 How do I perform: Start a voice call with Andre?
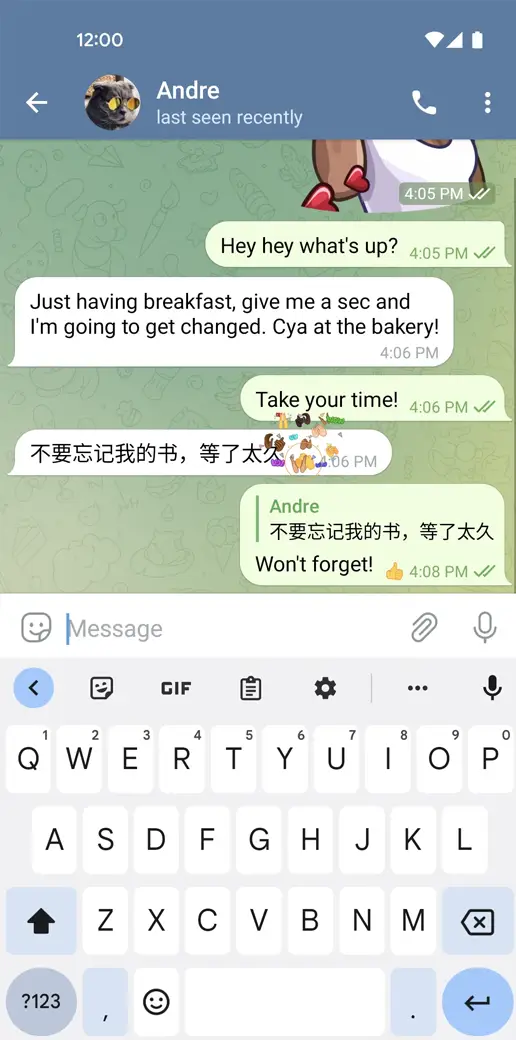(424, 102)
